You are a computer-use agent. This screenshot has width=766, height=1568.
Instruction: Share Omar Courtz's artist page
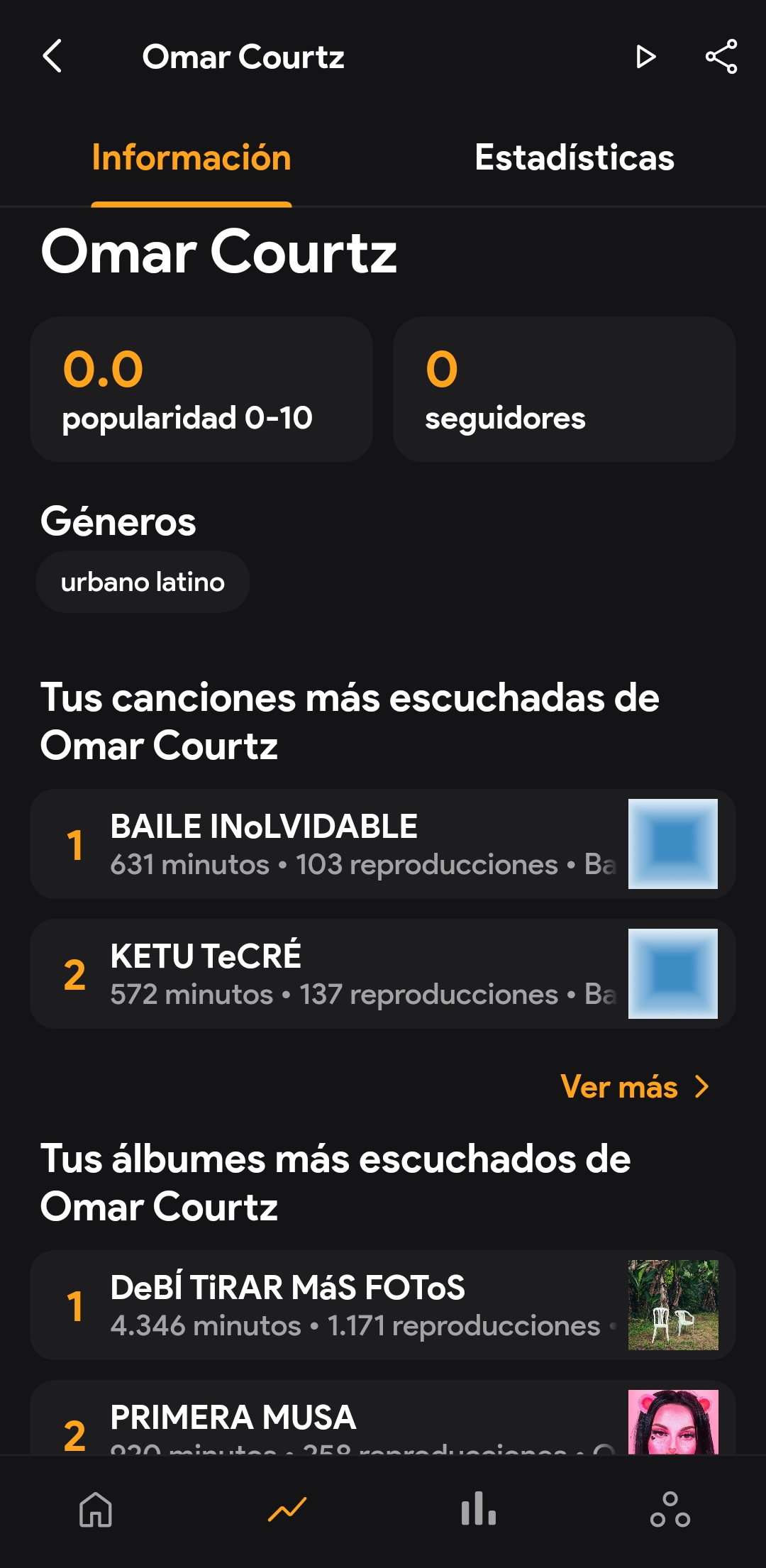point(721,57)
